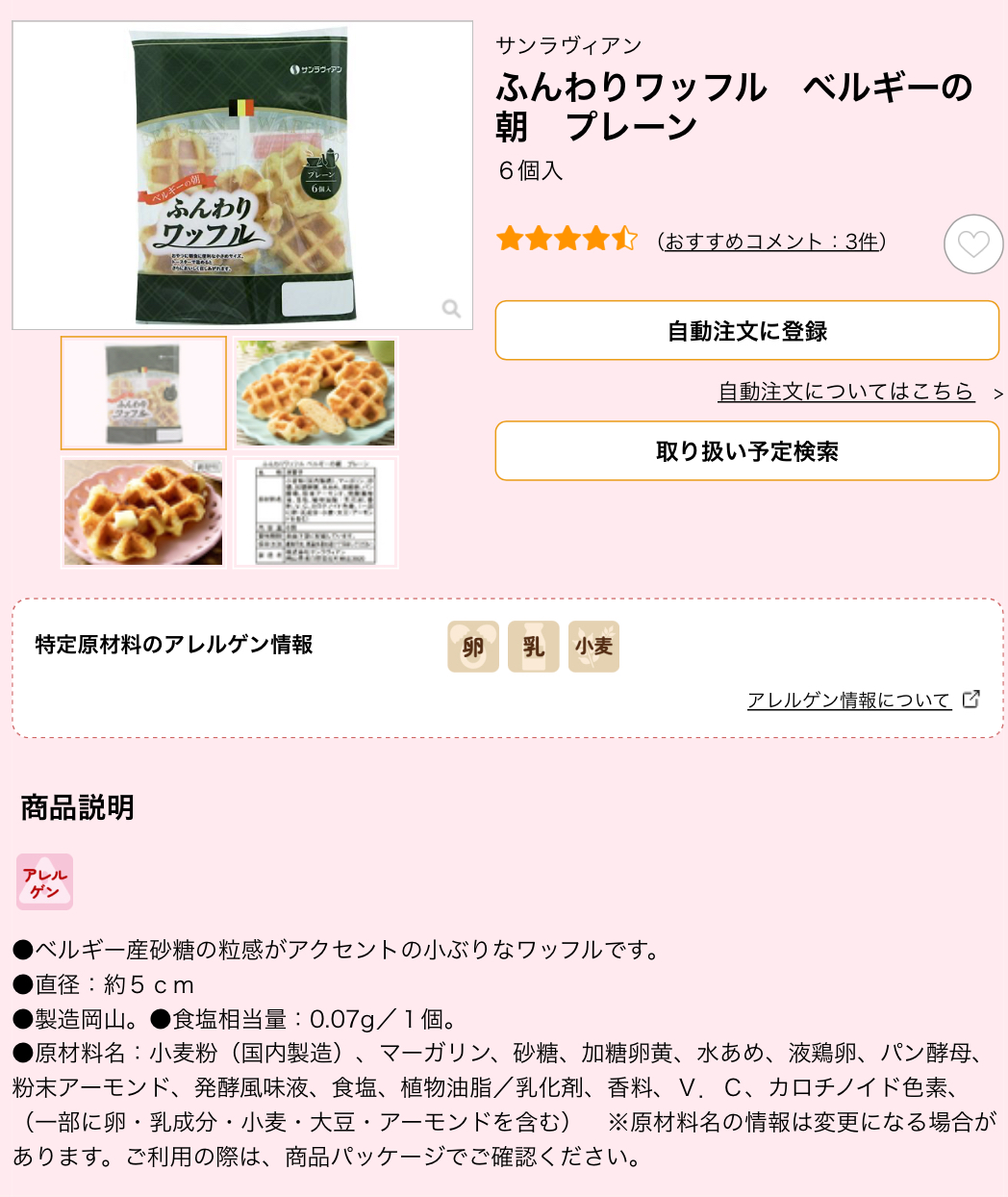The height and width of the screenshot is (1197, 1008).
Task: Open 自動注文についてはこちら link
Action: [846, 392]
